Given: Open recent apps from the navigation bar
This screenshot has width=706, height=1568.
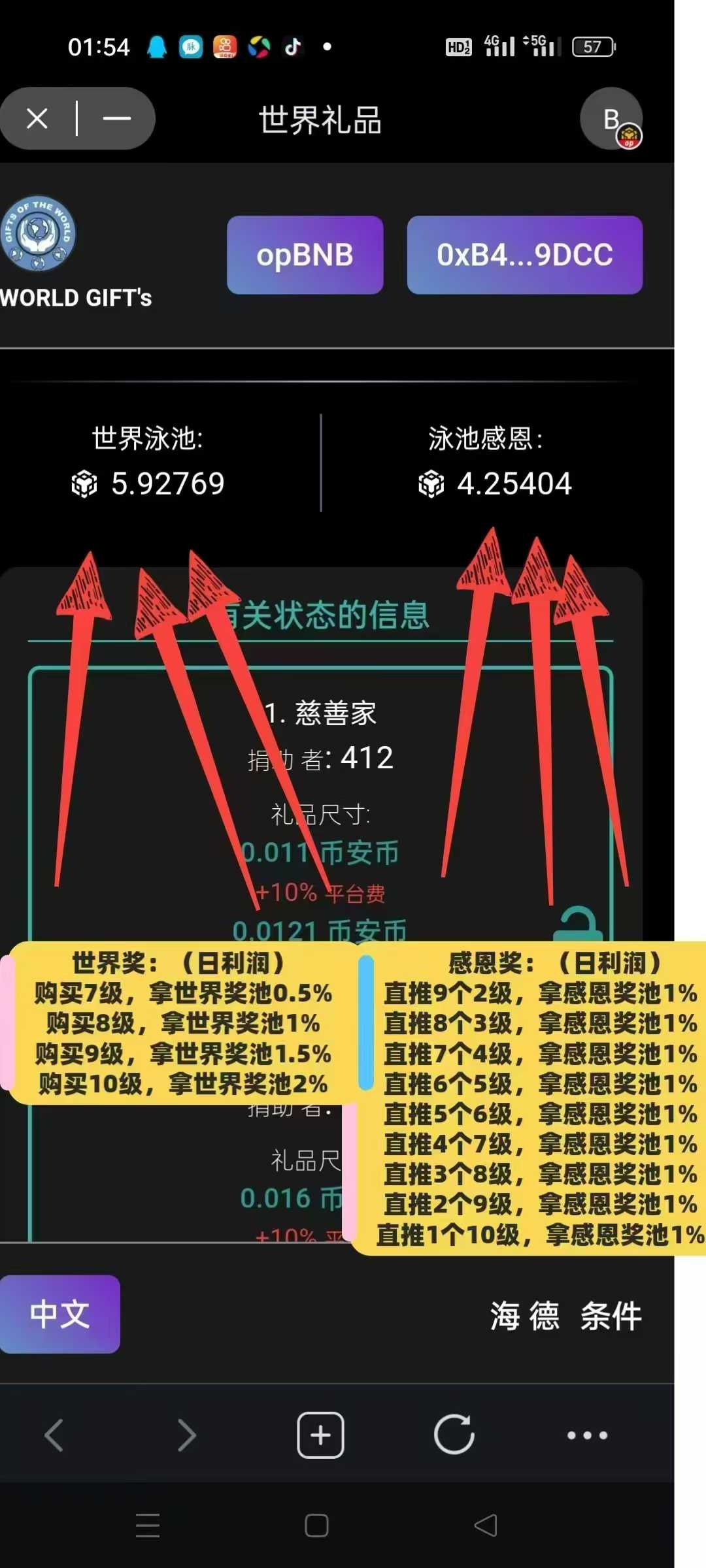Looking at the screenshot, I should tap(148, 1526).
